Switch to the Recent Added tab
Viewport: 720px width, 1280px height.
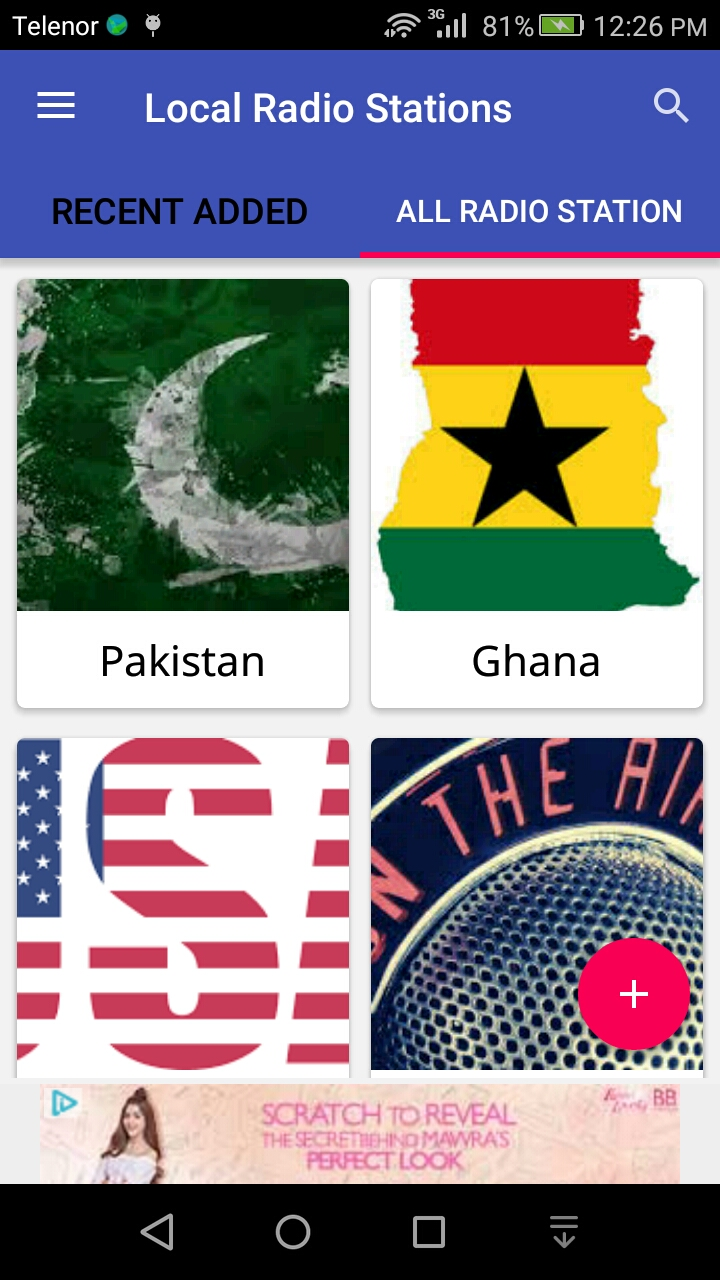(180, 212)
